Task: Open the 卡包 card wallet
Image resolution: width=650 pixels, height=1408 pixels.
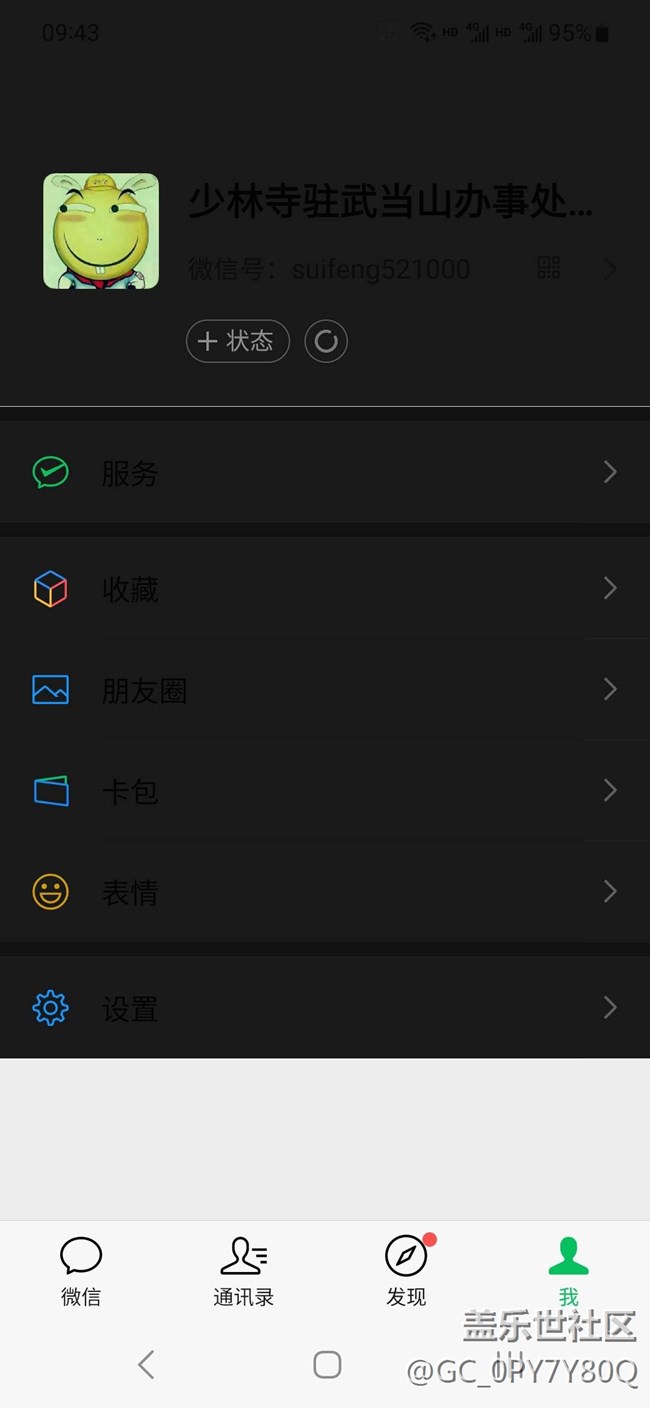Action: (x=325, y=791)
